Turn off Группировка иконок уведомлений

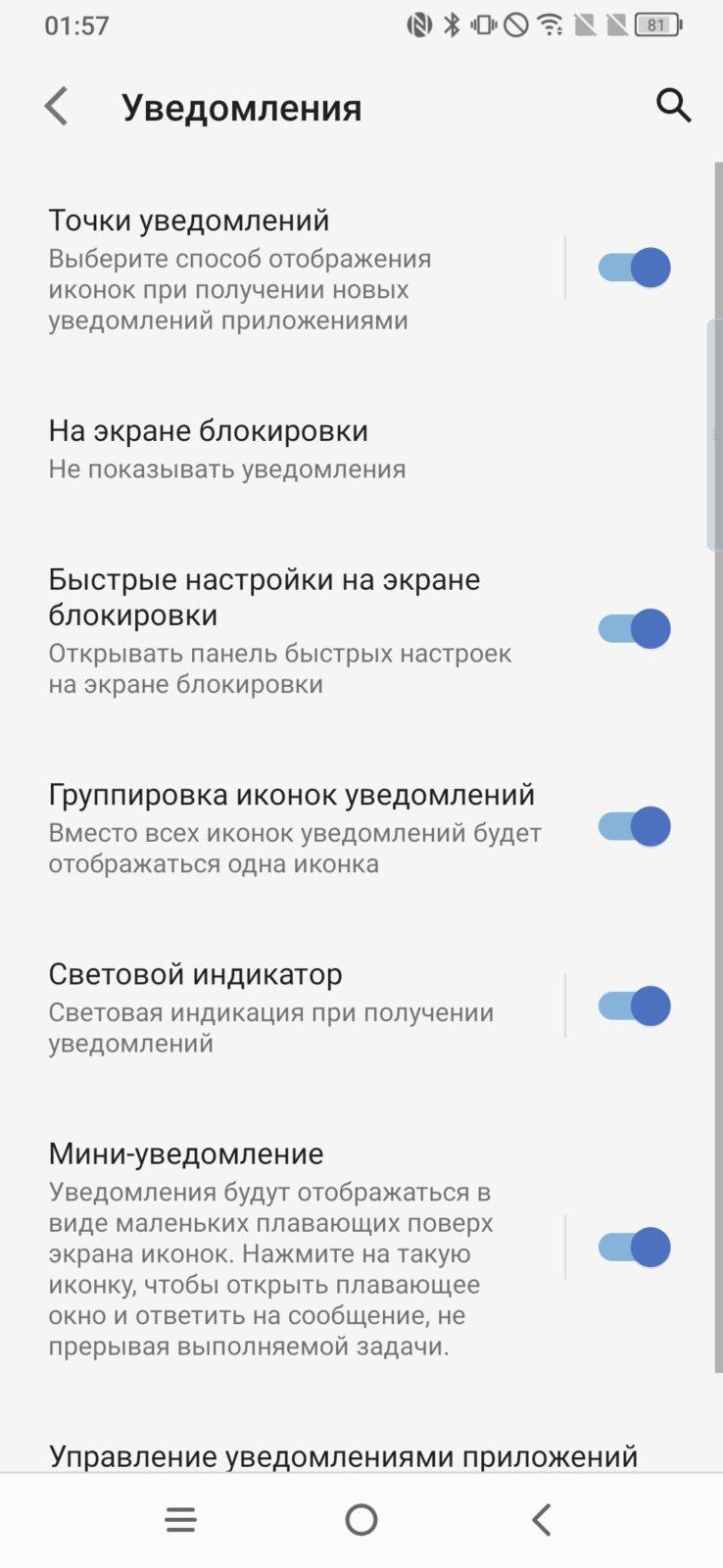click(634, 827)
